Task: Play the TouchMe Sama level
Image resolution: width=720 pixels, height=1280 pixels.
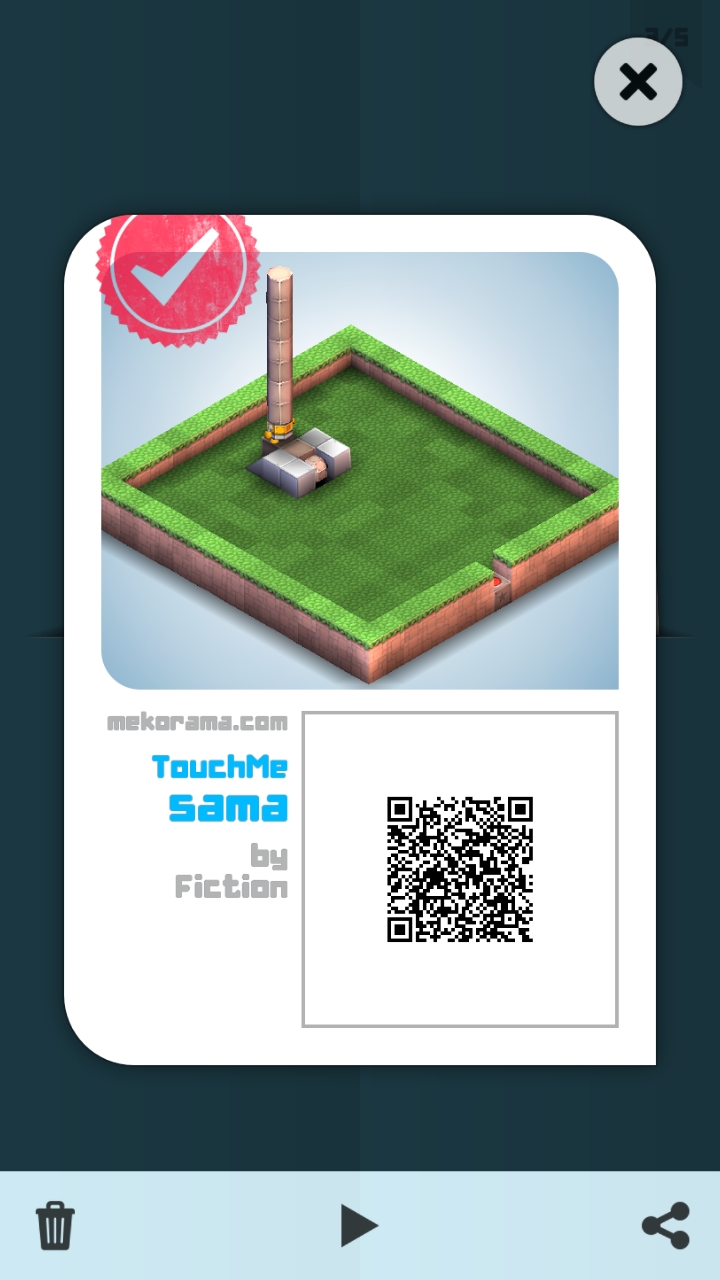Action: point(358,1225)
